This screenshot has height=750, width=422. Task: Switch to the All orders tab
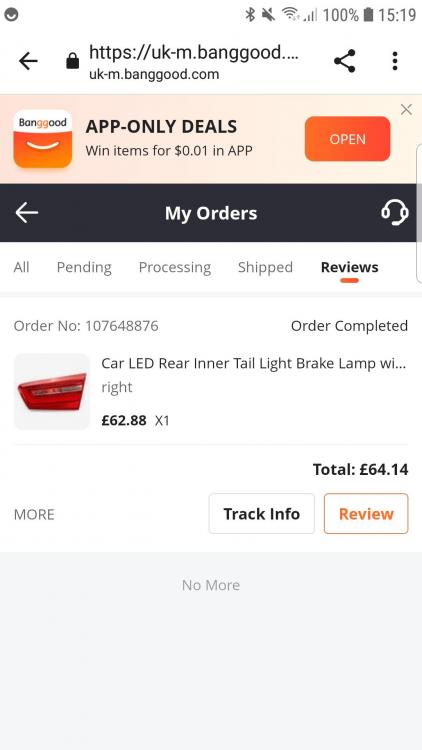point(22,267)
